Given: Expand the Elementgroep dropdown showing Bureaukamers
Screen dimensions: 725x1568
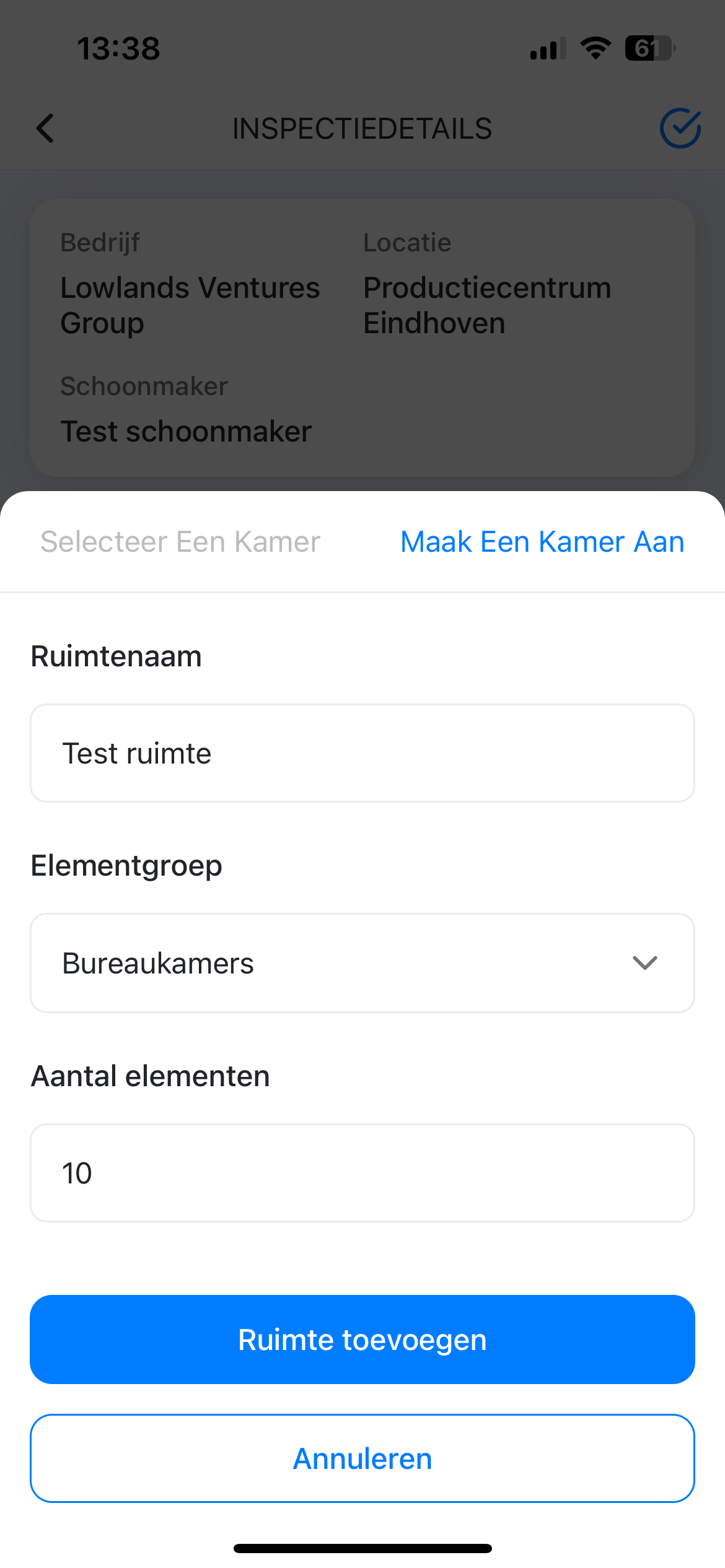Looking at the screenshot, I should (362, 963).
